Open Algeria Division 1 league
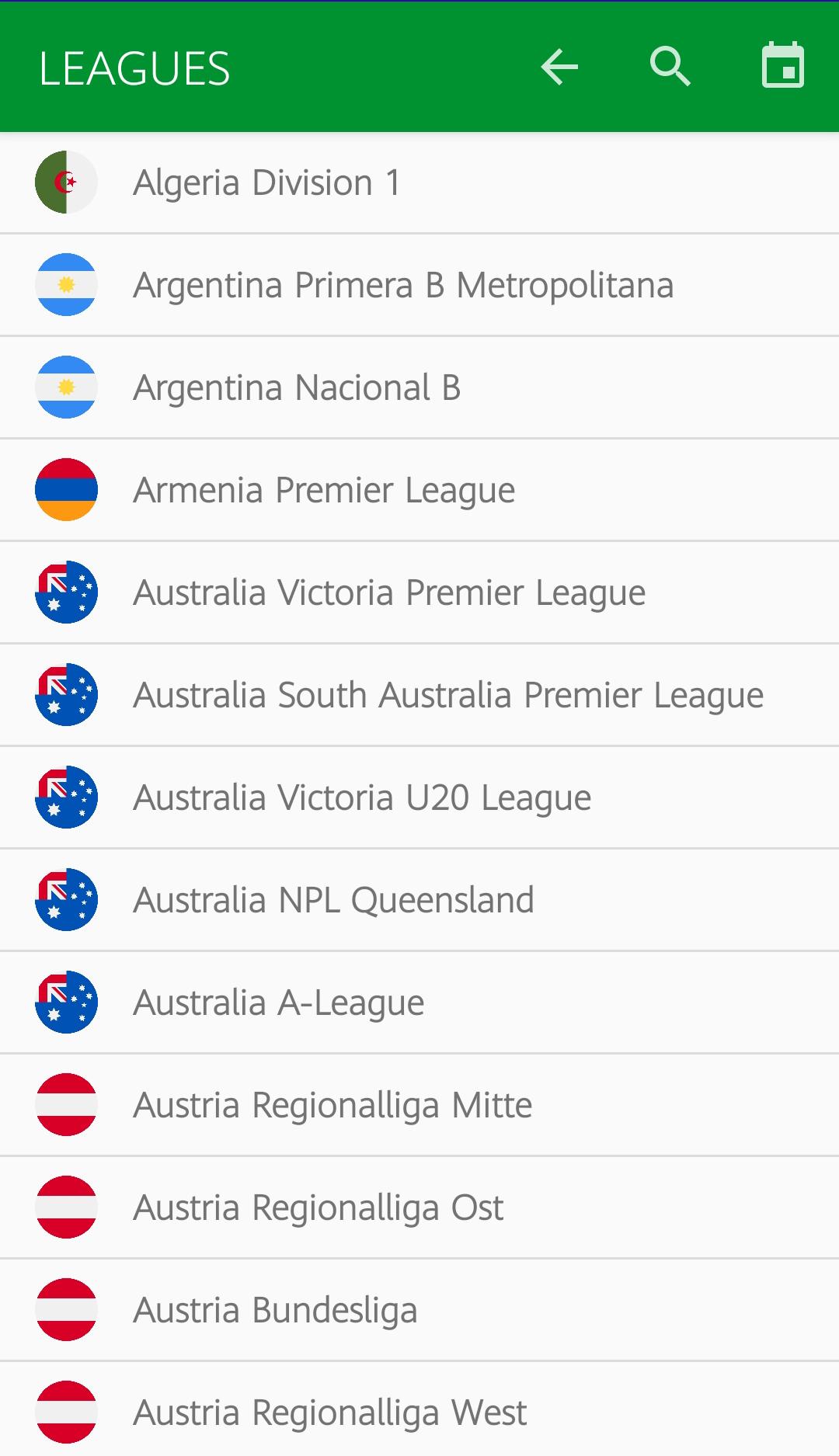839x1456 pixels. coord(419,182)
